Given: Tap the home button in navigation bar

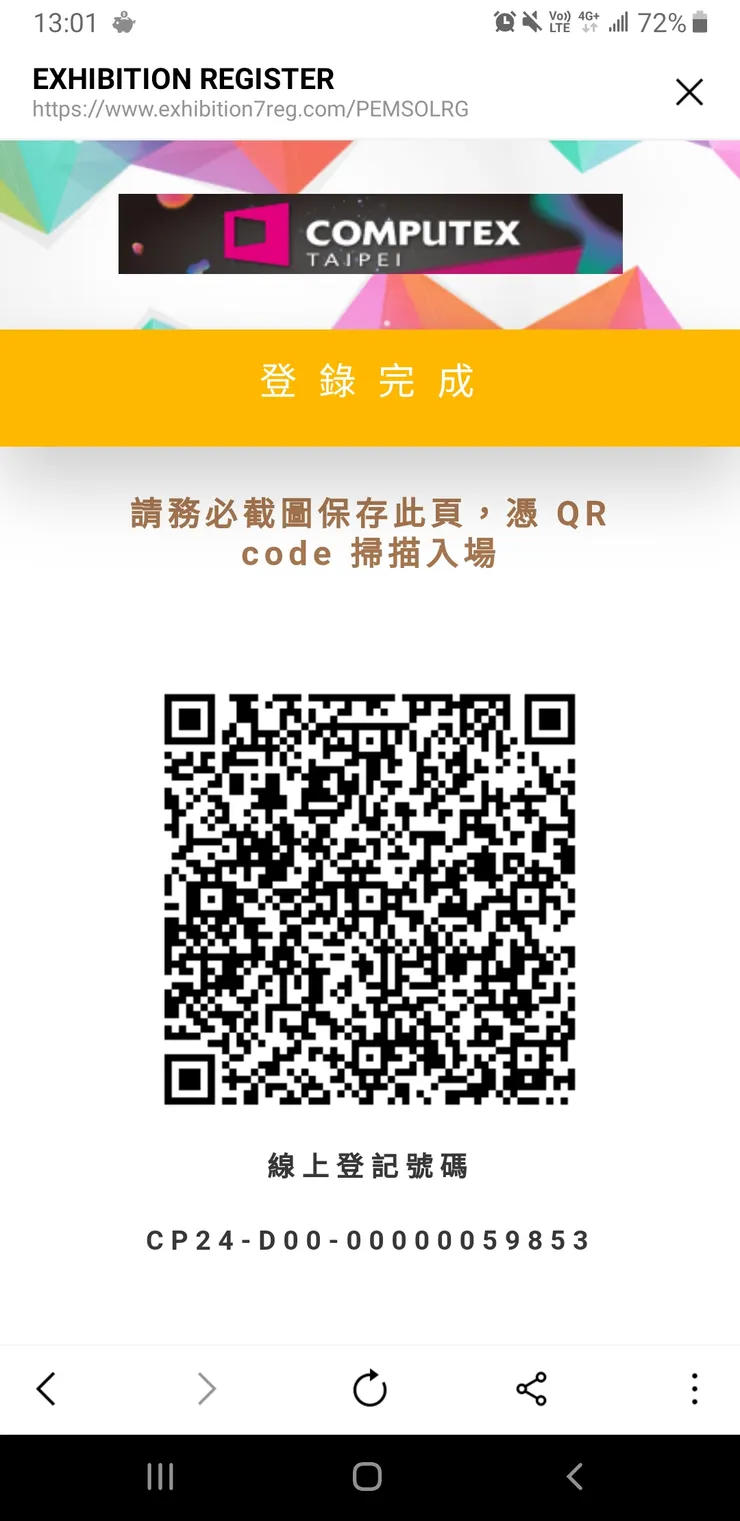Looking at the screenshot, I should point(367,1475).
